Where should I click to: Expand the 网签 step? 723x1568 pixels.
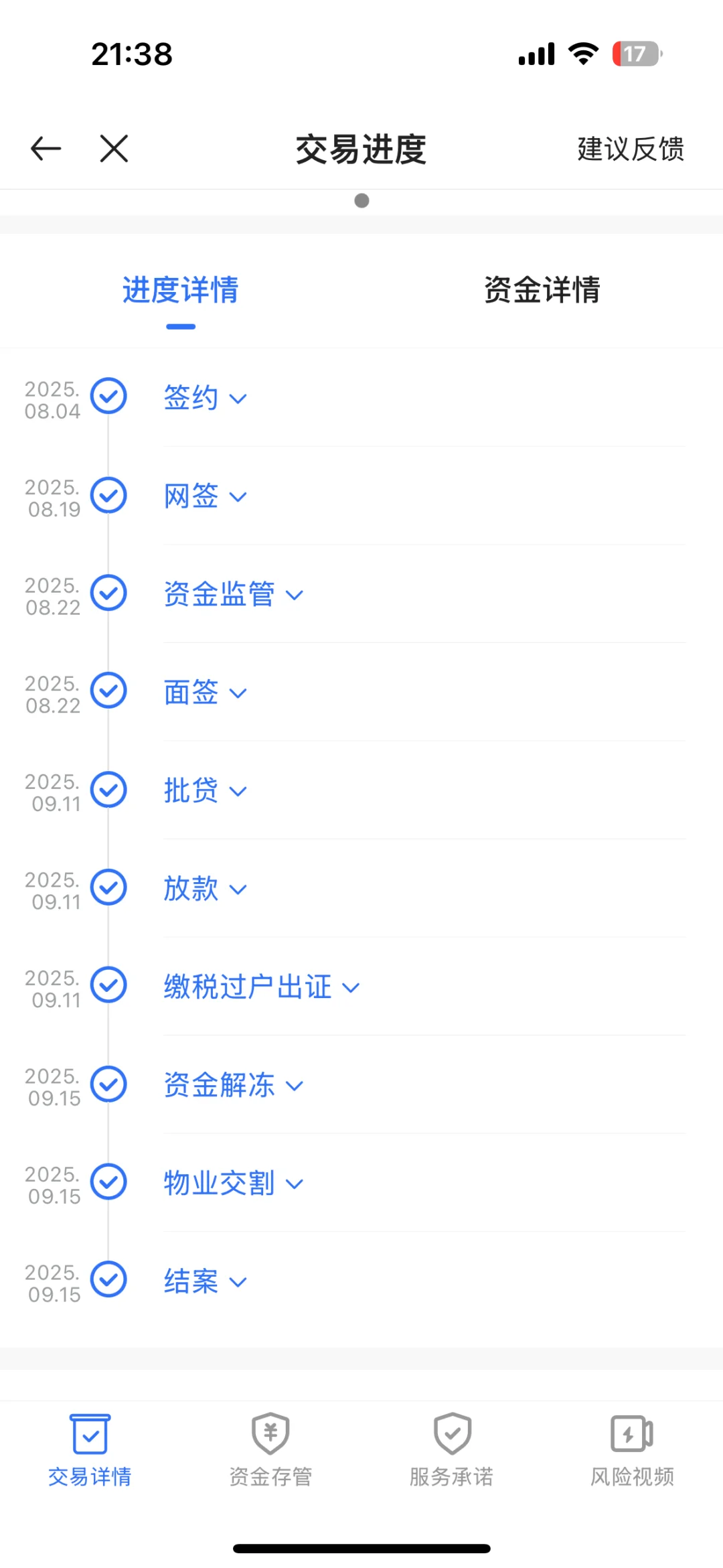pos(205,496)
